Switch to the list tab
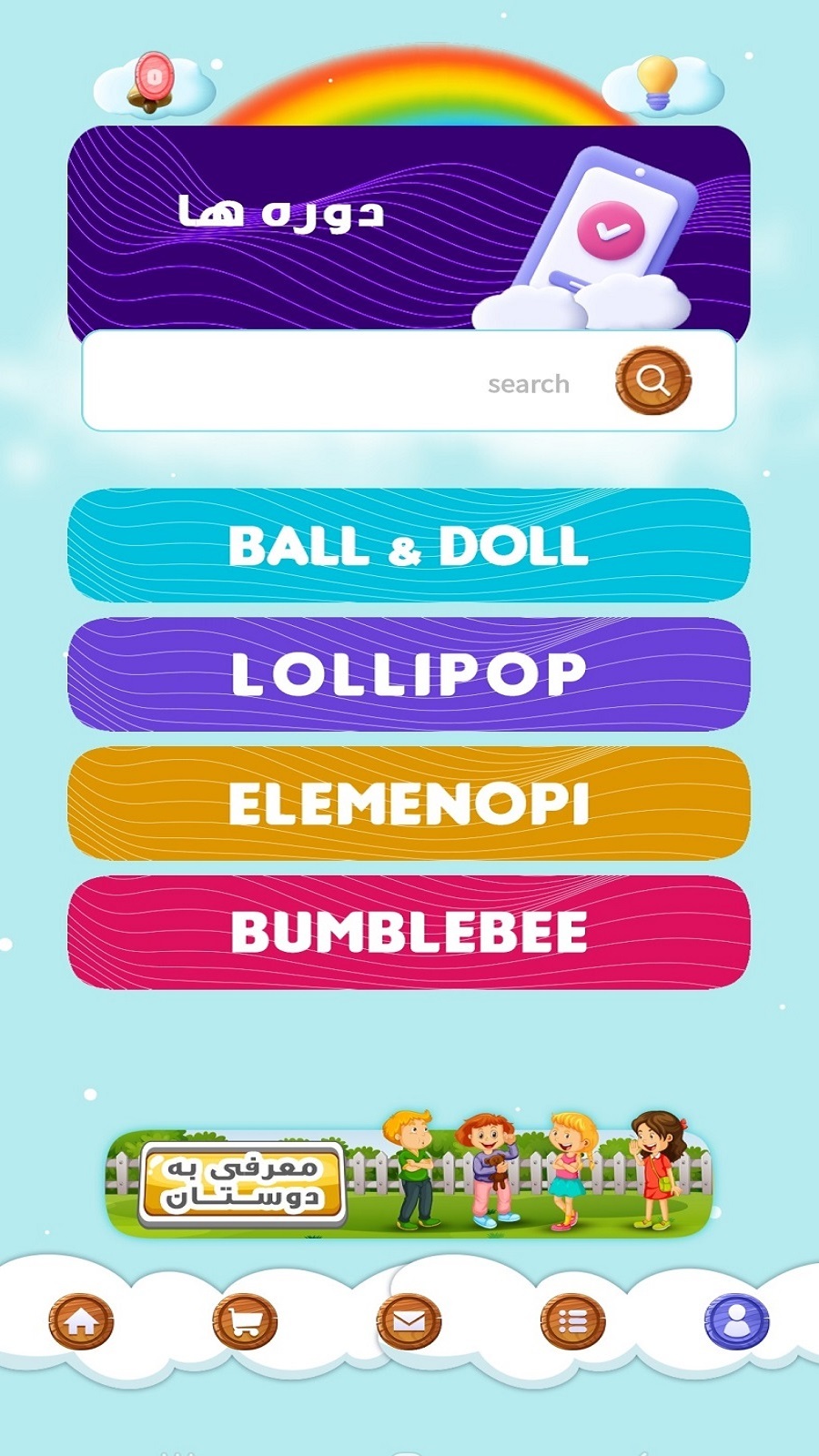 click(x=572, y=1321)
